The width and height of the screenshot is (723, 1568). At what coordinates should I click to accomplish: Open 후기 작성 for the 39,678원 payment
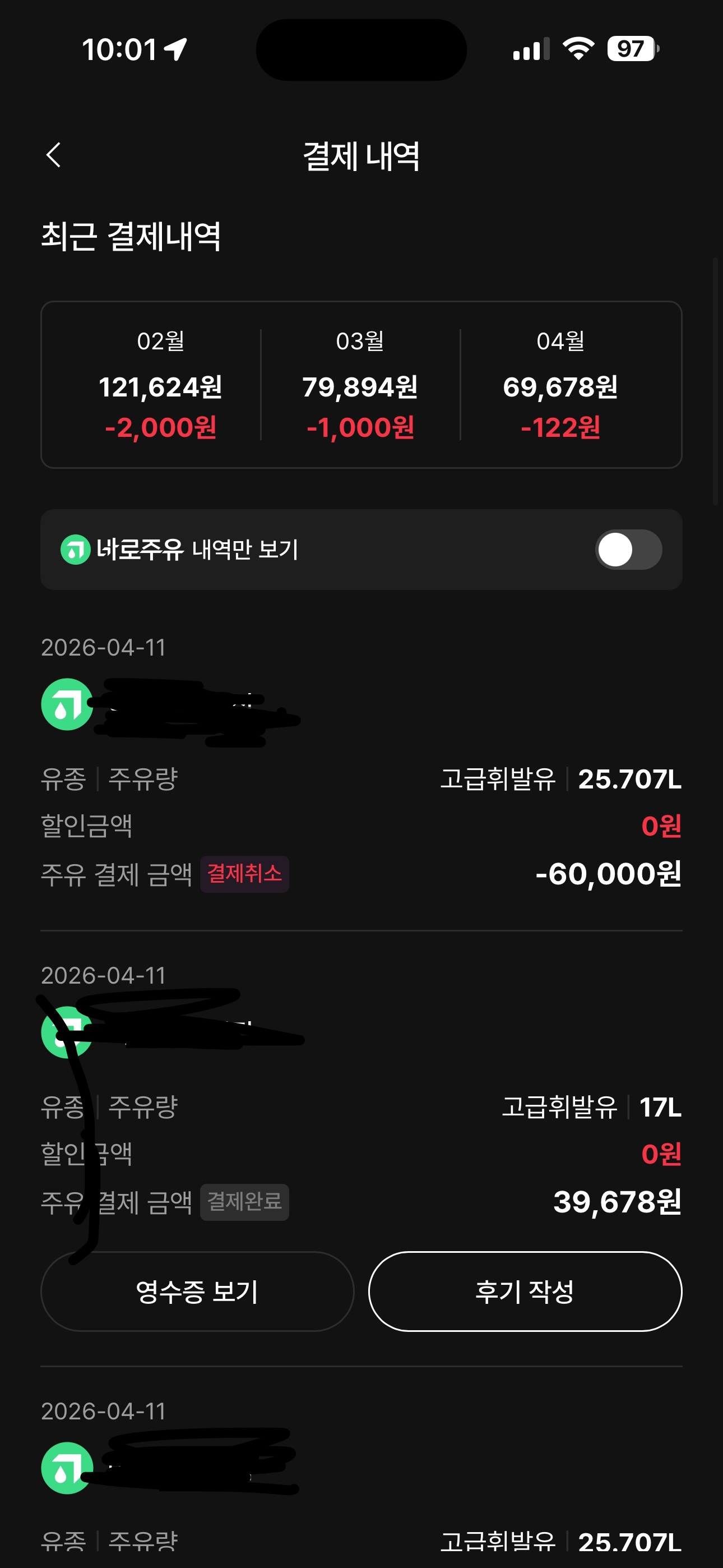click(525, 1292)
